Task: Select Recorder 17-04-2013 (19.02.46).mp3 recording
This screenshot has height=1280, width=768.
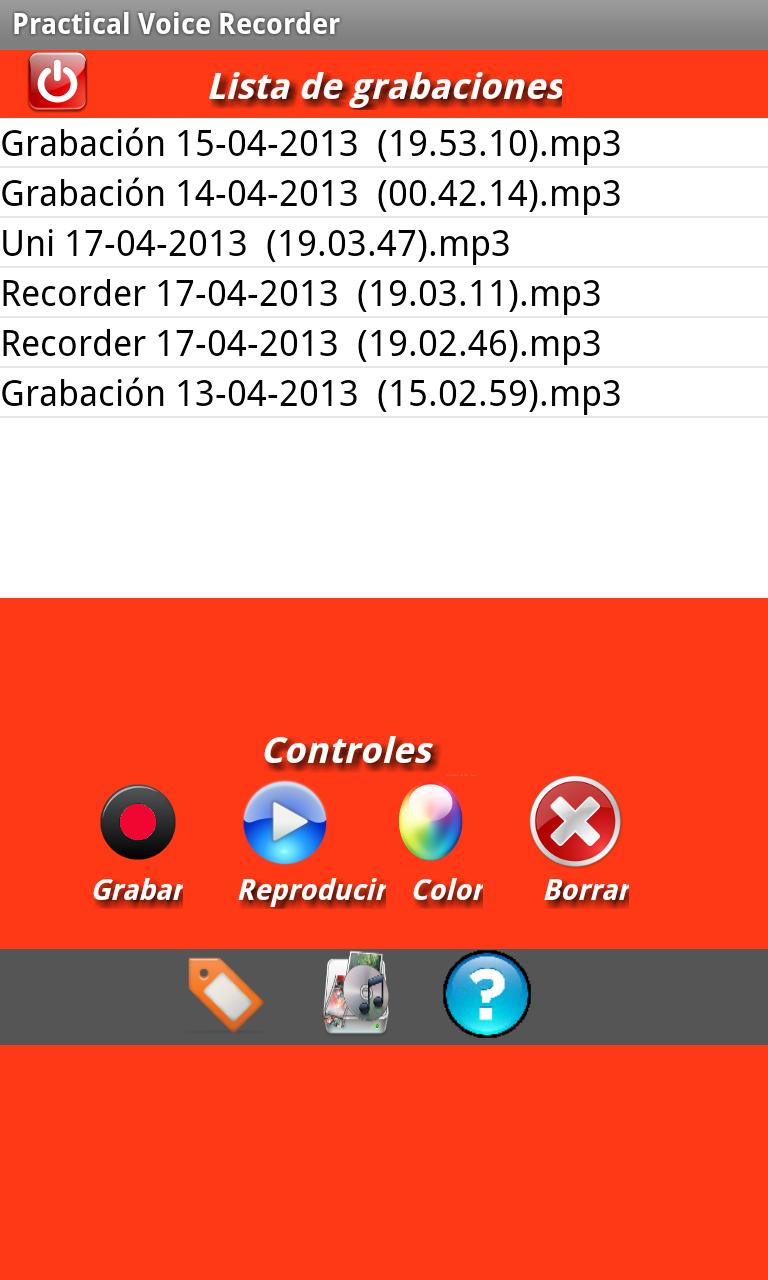Action: click(300, 342)
